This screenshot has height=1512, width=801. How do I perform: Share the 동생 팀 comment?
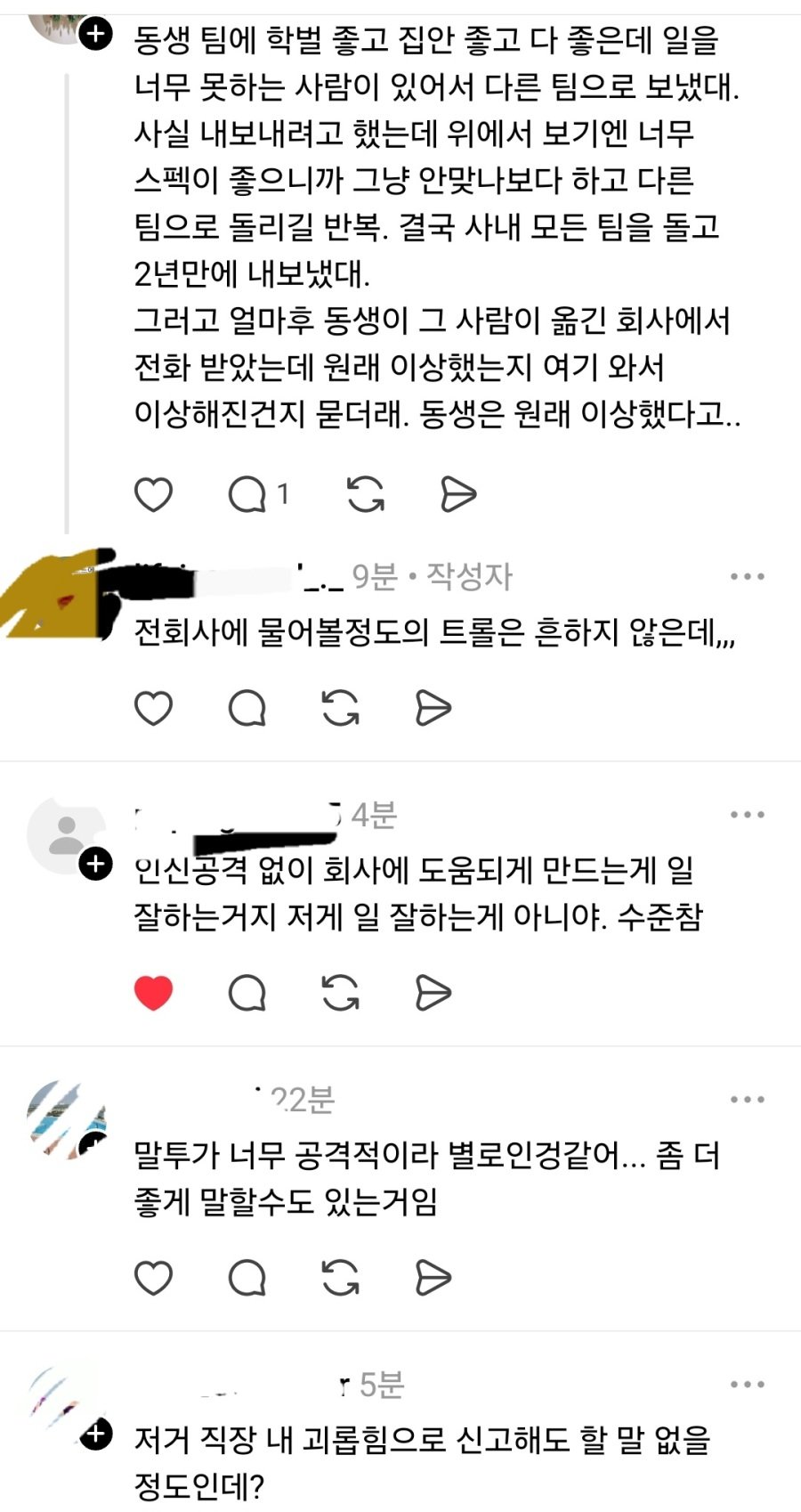pos(458,494)
